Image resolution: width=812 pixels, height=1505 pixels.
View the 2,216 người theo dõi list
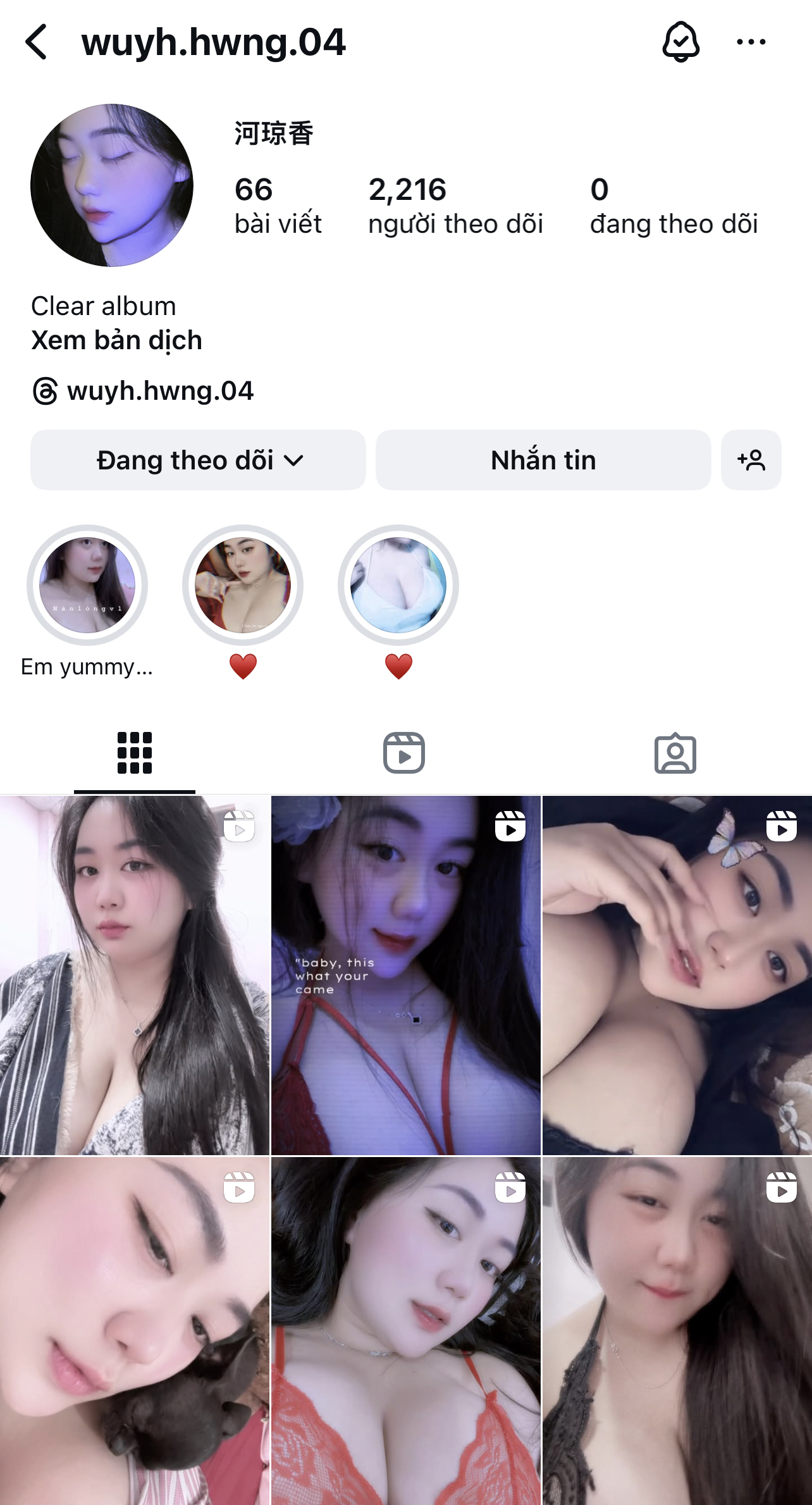coord(455,206)
